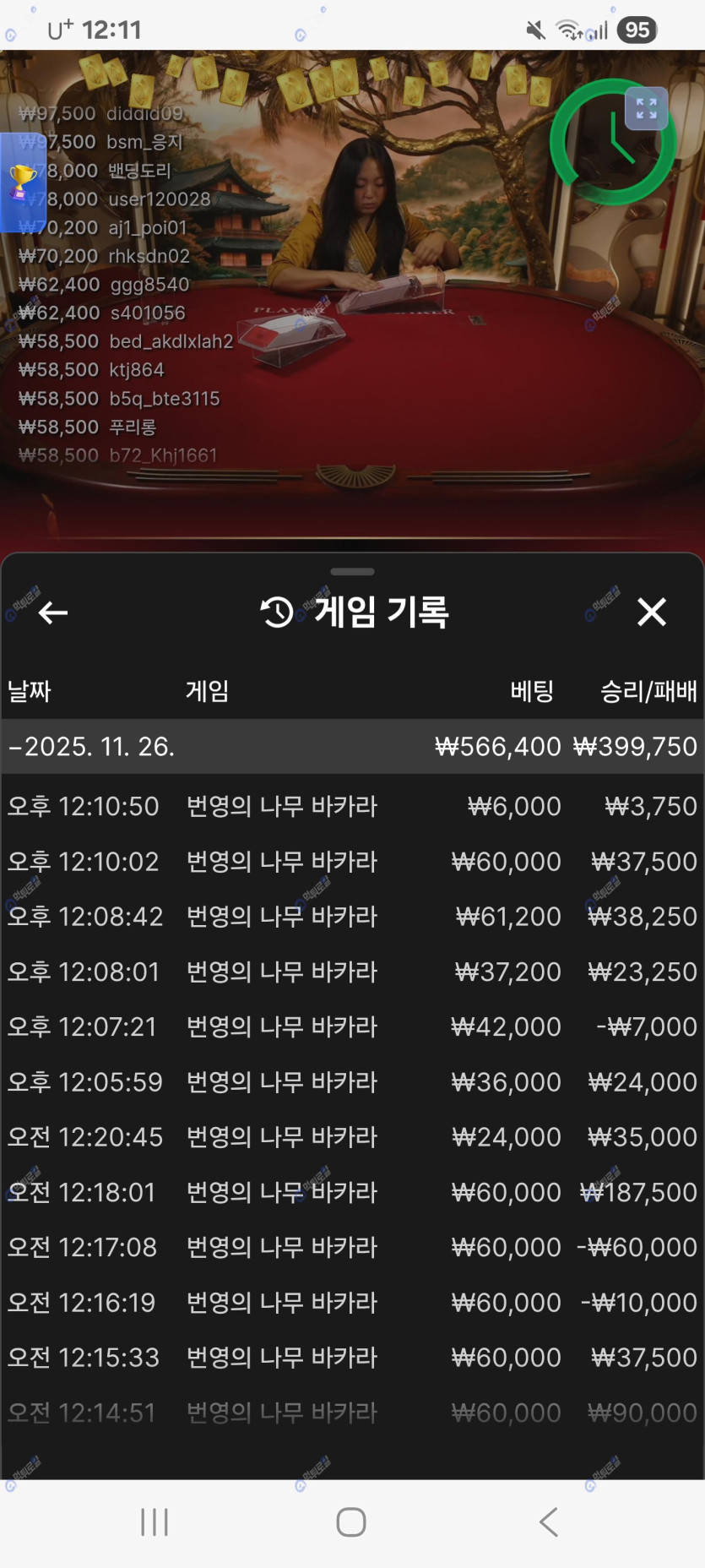Open the 오전 12:17:08 game record

351,1247
